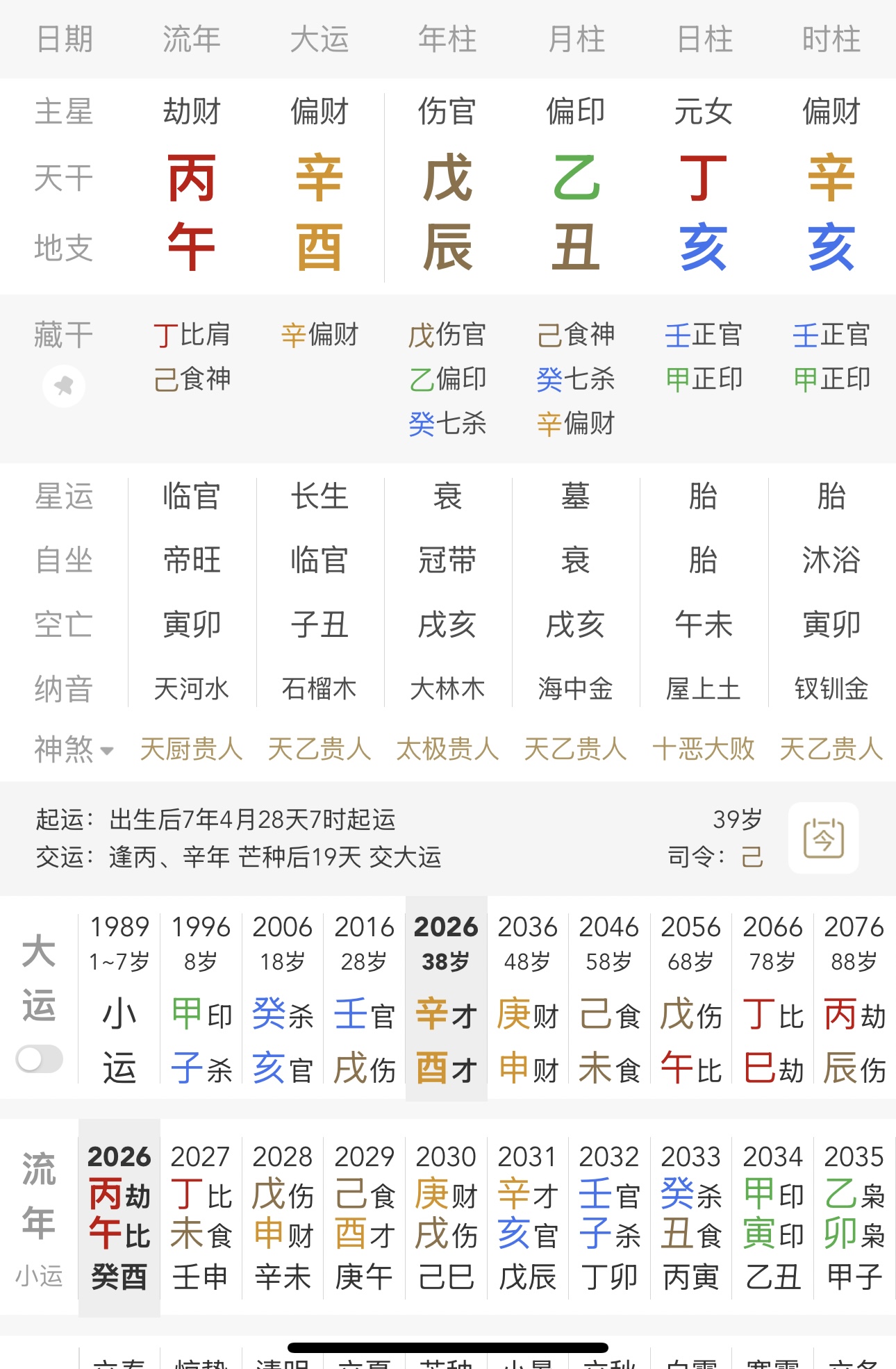Select the 2036 庚申 大运 column
The height and width of the screenshot is (1369, 896).
(x=528, y=1000)
